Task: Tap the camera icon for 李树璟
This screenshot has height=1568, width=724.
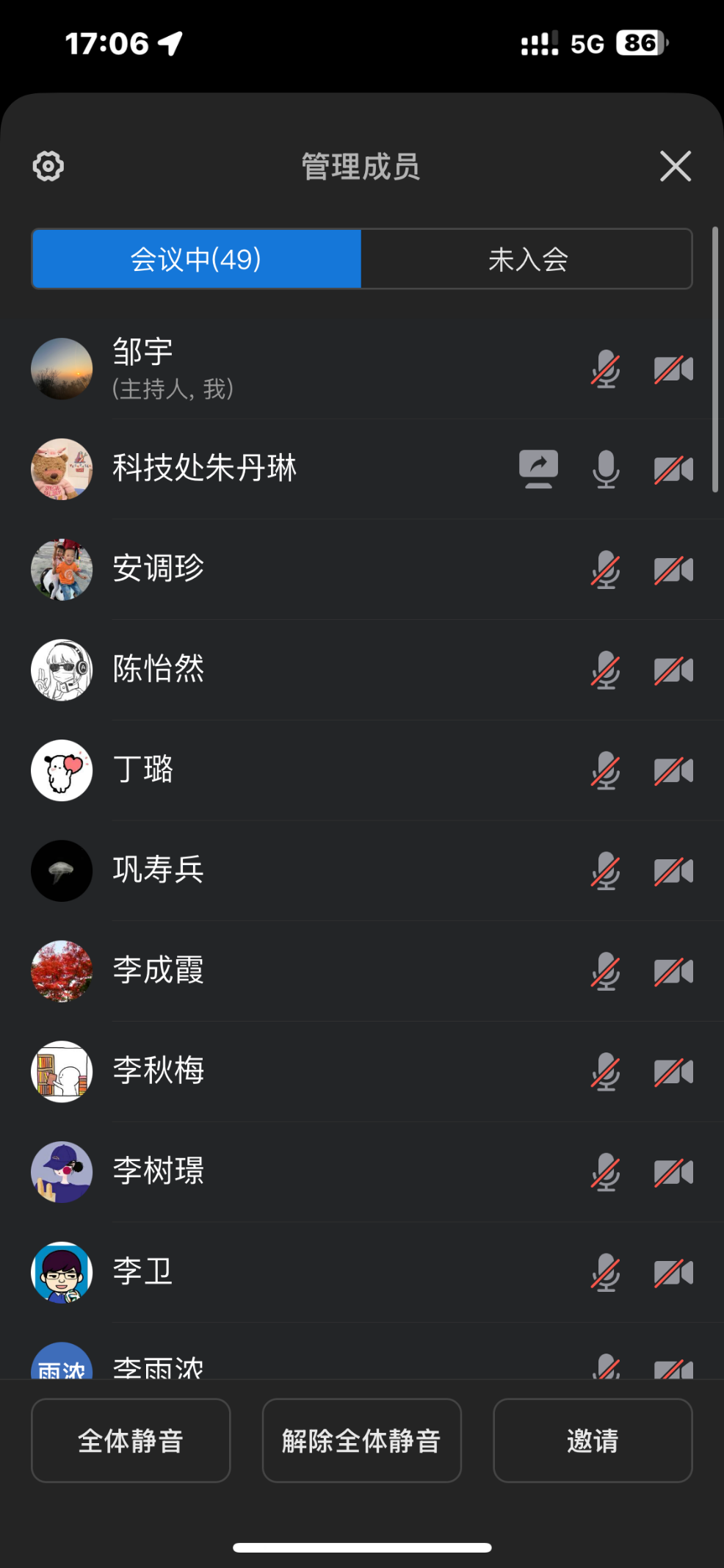Action: click(673, 1172)
